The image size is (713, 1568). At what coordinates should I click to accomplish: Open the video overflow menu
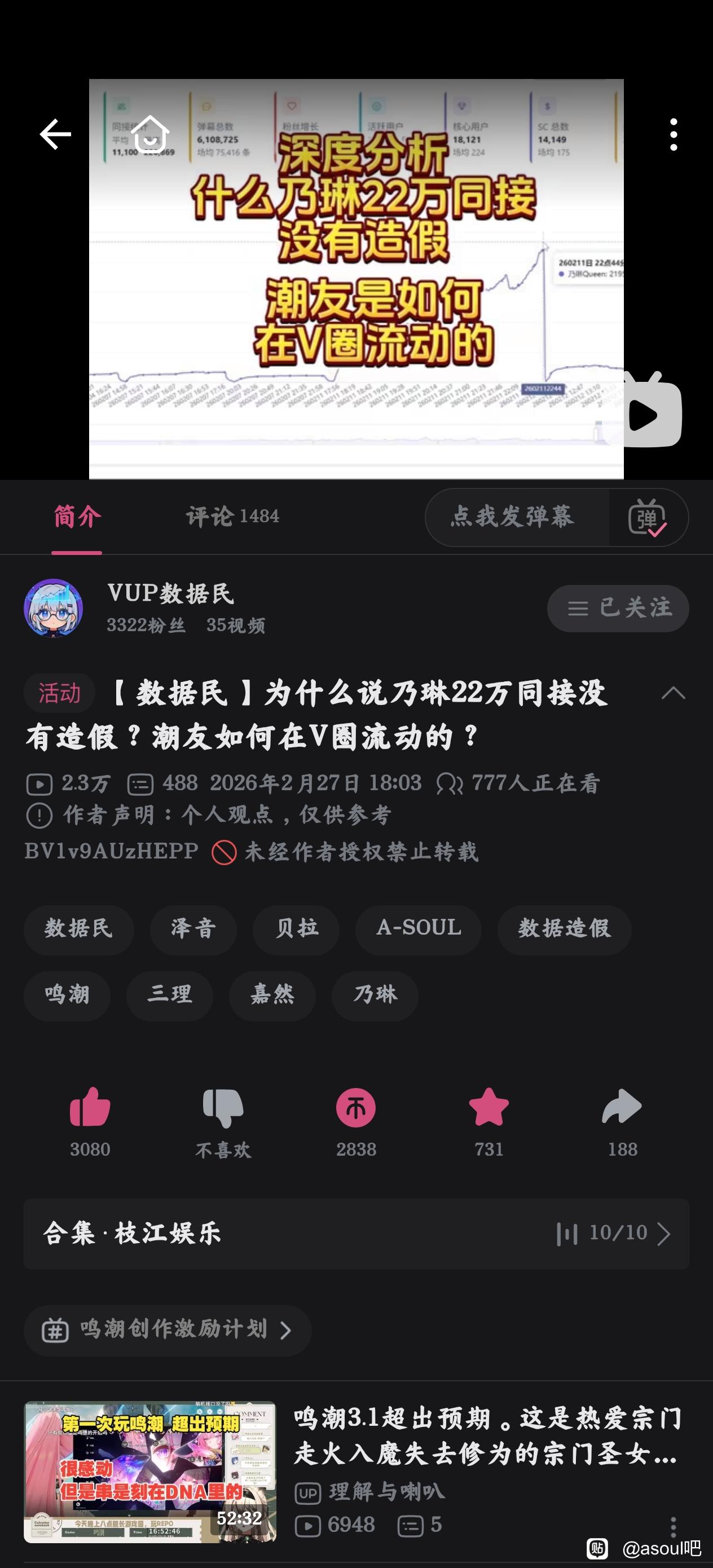click(x=673, y=135)
